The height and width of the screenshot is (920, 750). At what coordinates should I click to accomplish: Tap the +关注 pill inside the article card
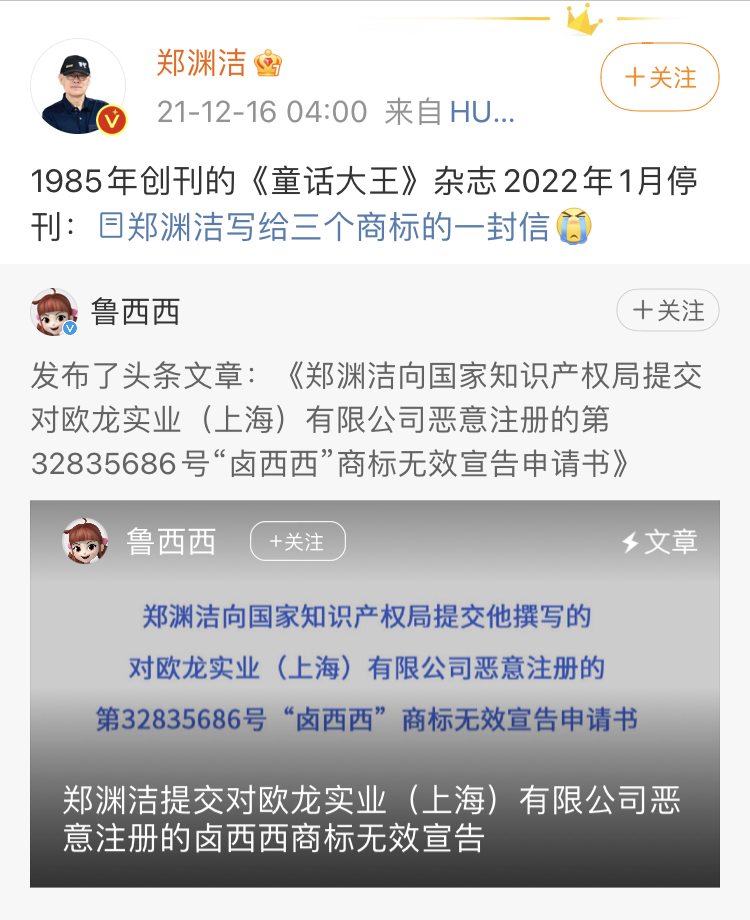tap(298, 542)
